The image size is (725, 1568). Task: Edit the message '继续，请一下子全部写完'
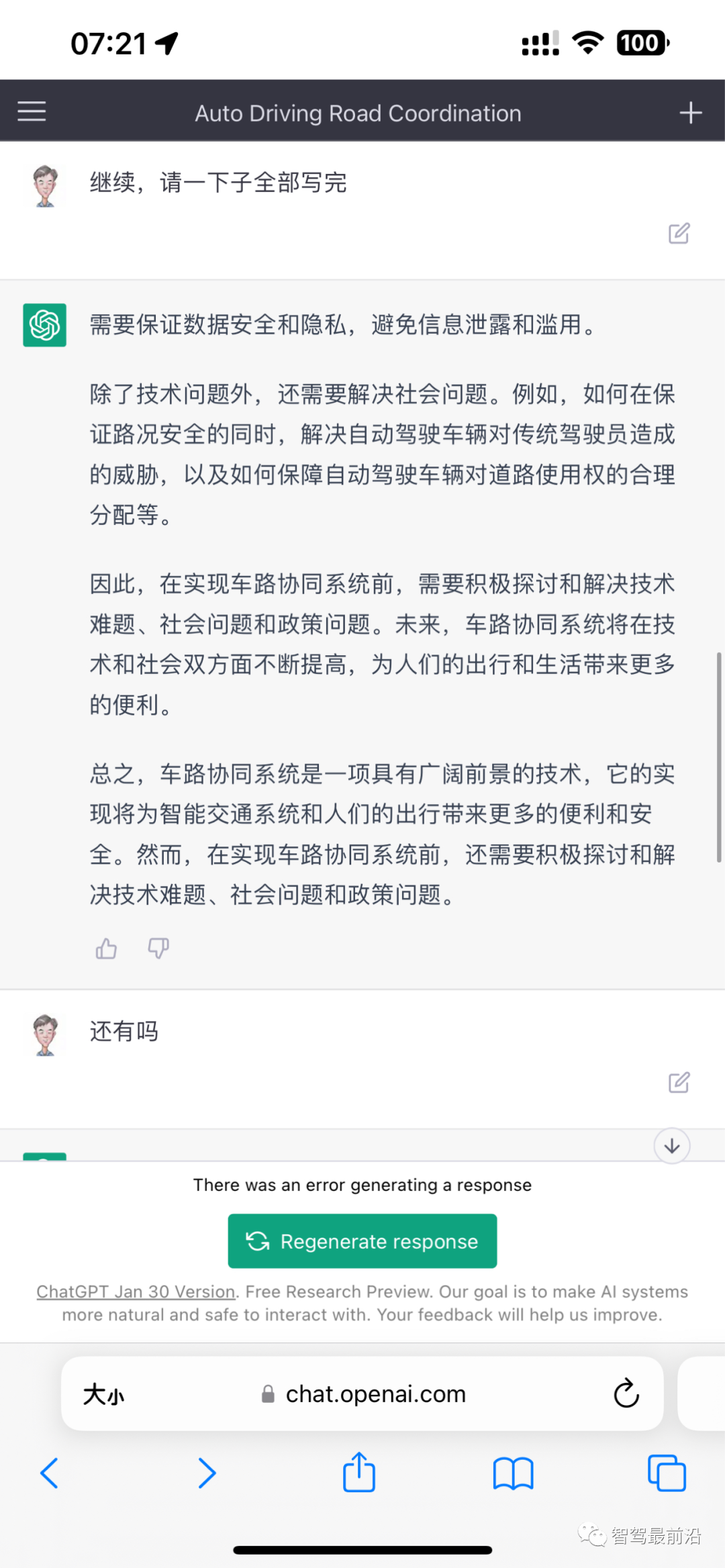pos(678,233)
